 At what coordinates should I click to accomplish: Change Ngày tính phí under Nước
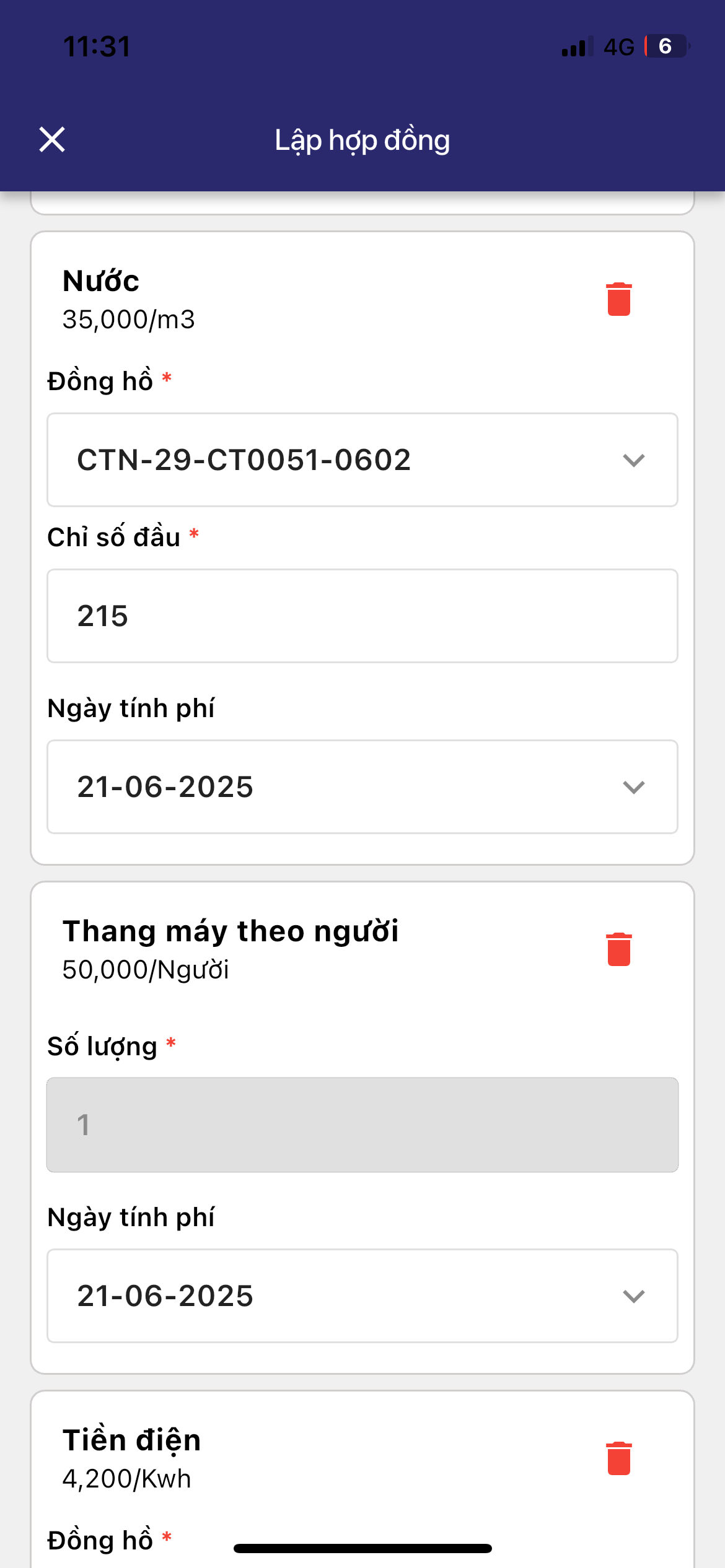tap(362, 787)
